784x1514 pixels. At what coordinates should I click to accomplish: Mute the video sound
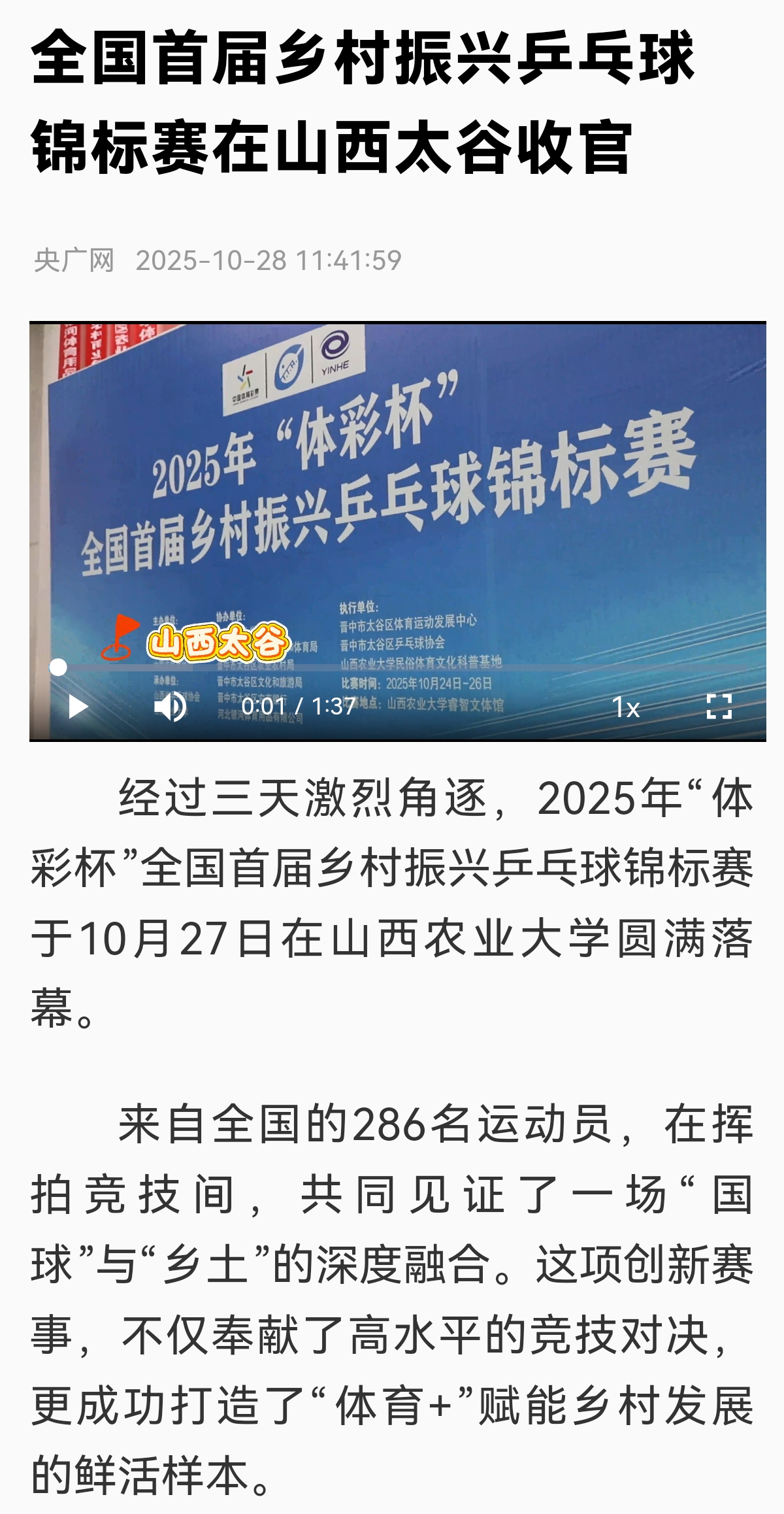point(170,707)
